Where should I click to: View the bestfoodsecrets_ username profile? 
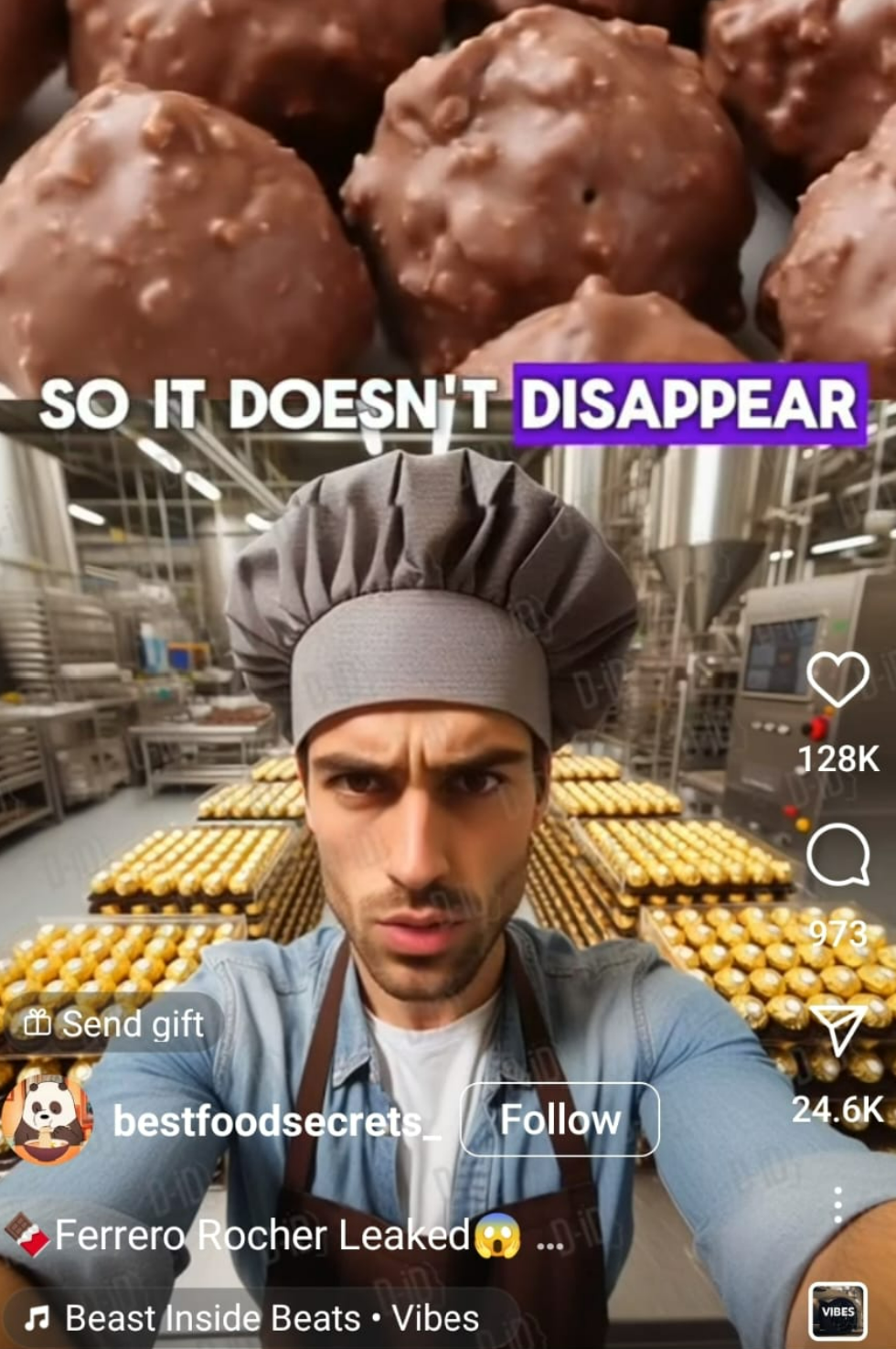(x=276, y=1121)
